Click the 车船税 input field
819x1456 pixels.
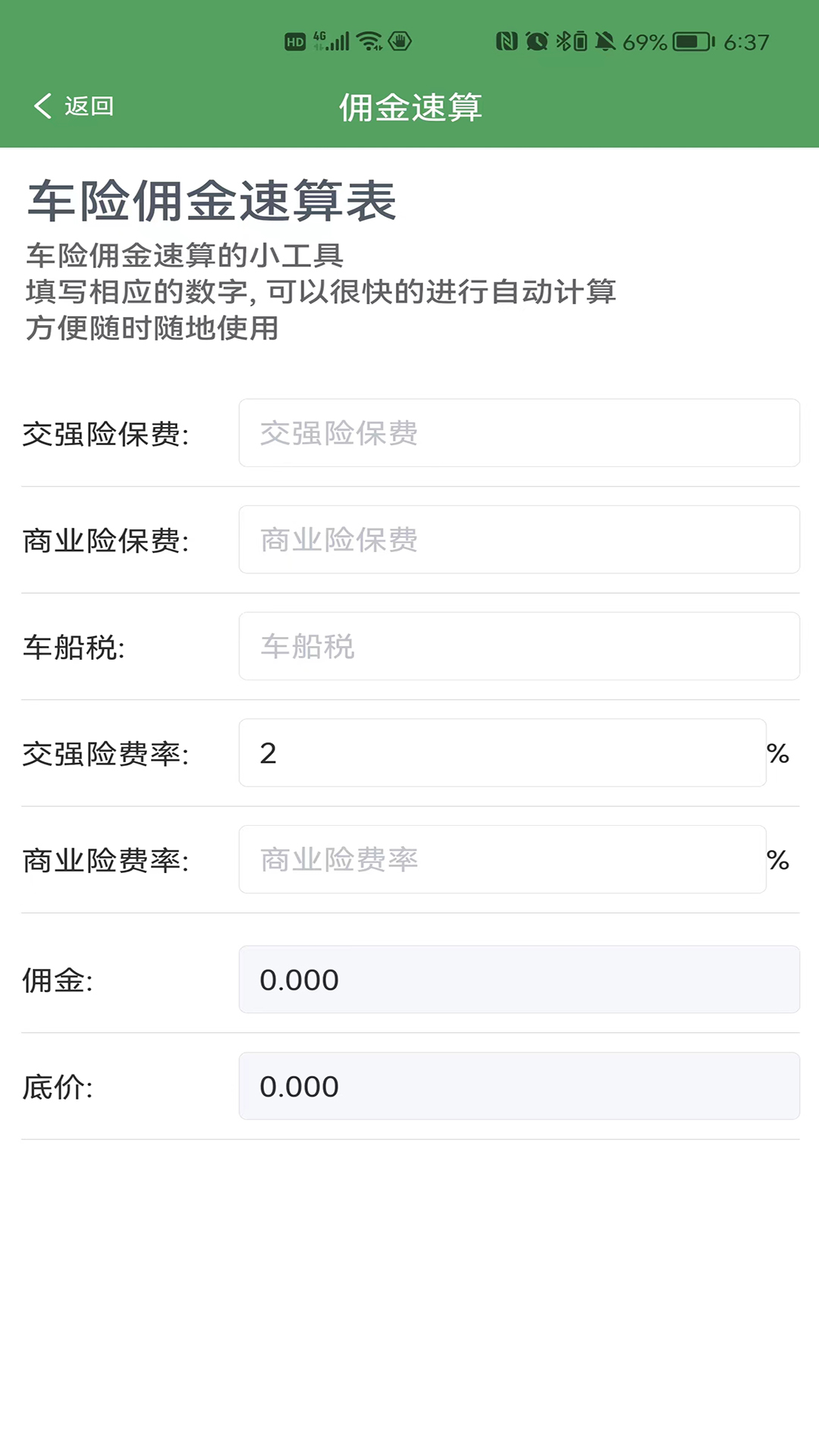520,646
